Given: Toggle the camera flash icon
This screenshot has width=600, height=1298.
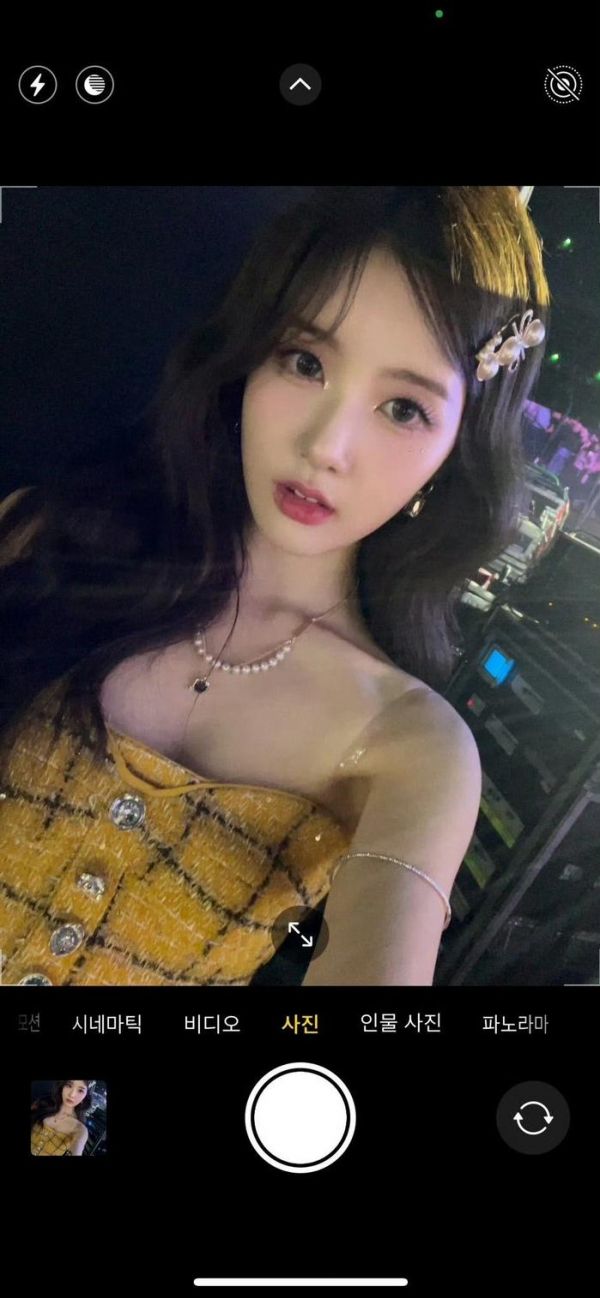Looking at the screenshot, I should point(38,85).
